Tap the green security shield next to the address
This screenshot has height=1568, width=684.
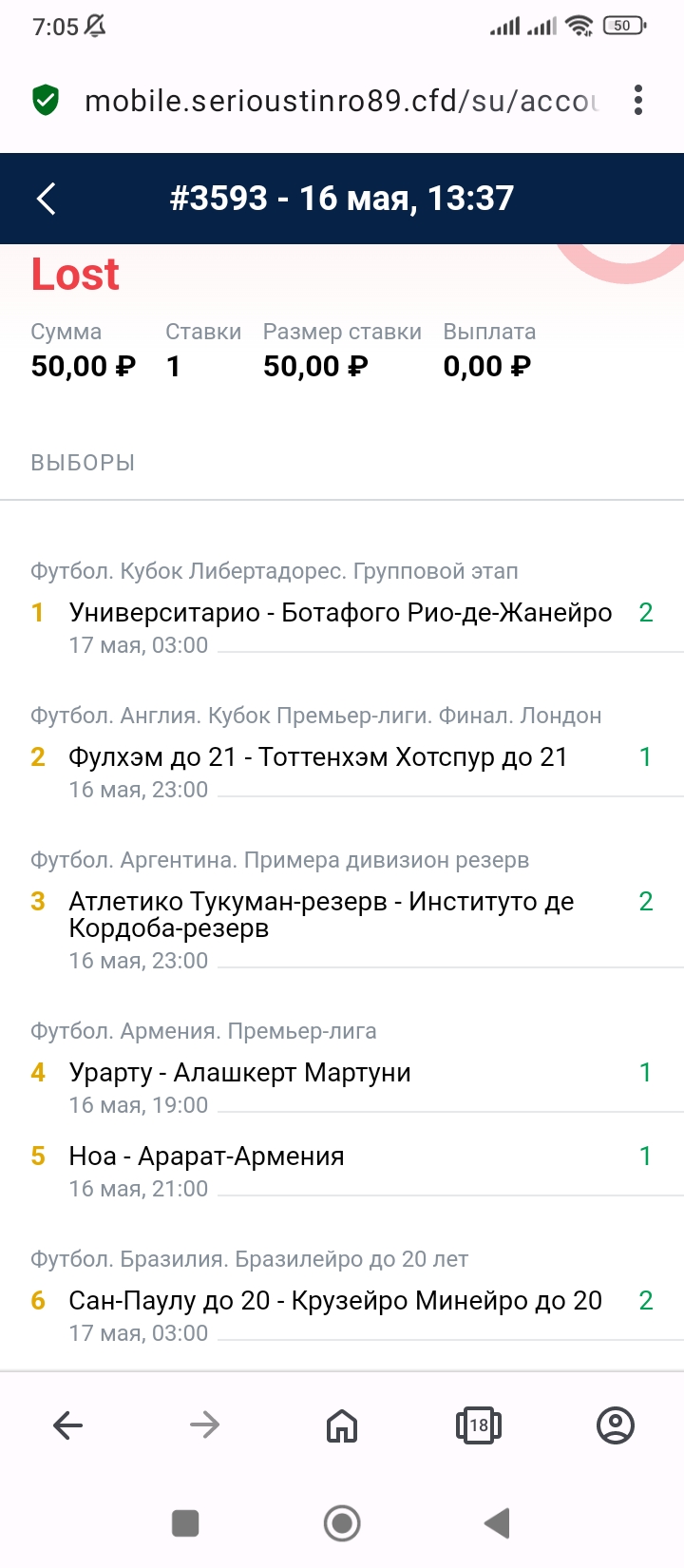[43, 99]
